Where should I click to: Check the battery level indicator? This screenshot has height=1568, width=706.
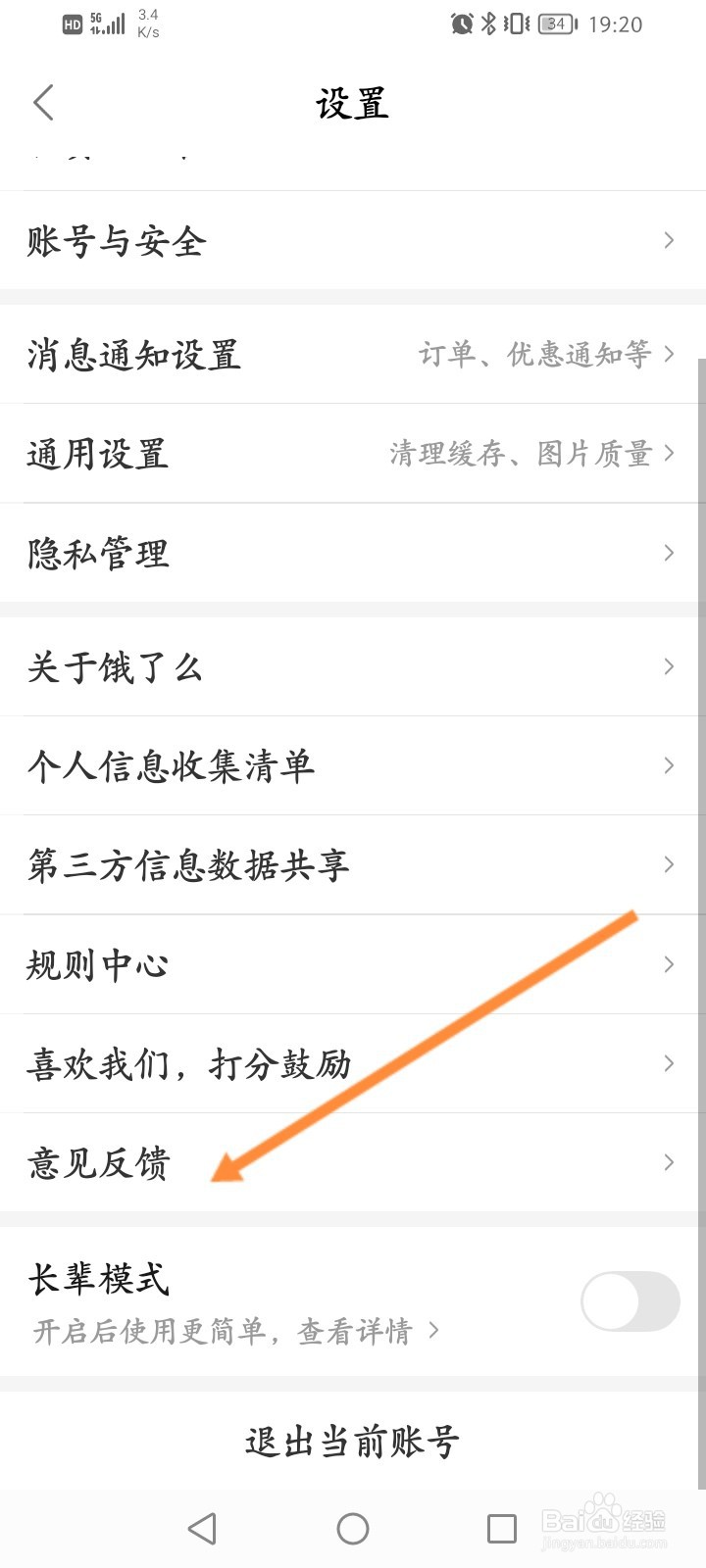pyautogui.click(x=555, y=24)
